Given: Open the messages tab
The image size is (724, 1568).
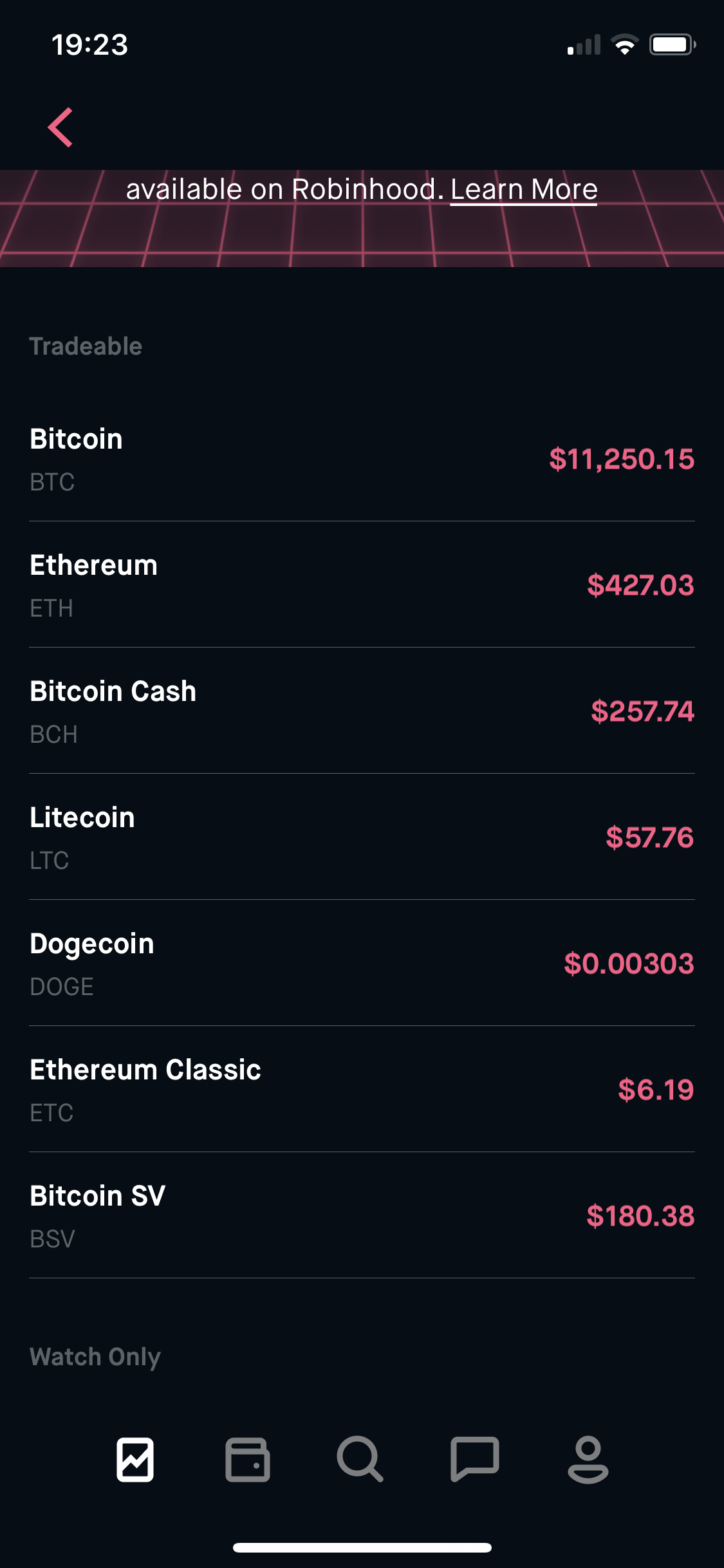Looking at the screenshot, I should tap(475, 1459).
